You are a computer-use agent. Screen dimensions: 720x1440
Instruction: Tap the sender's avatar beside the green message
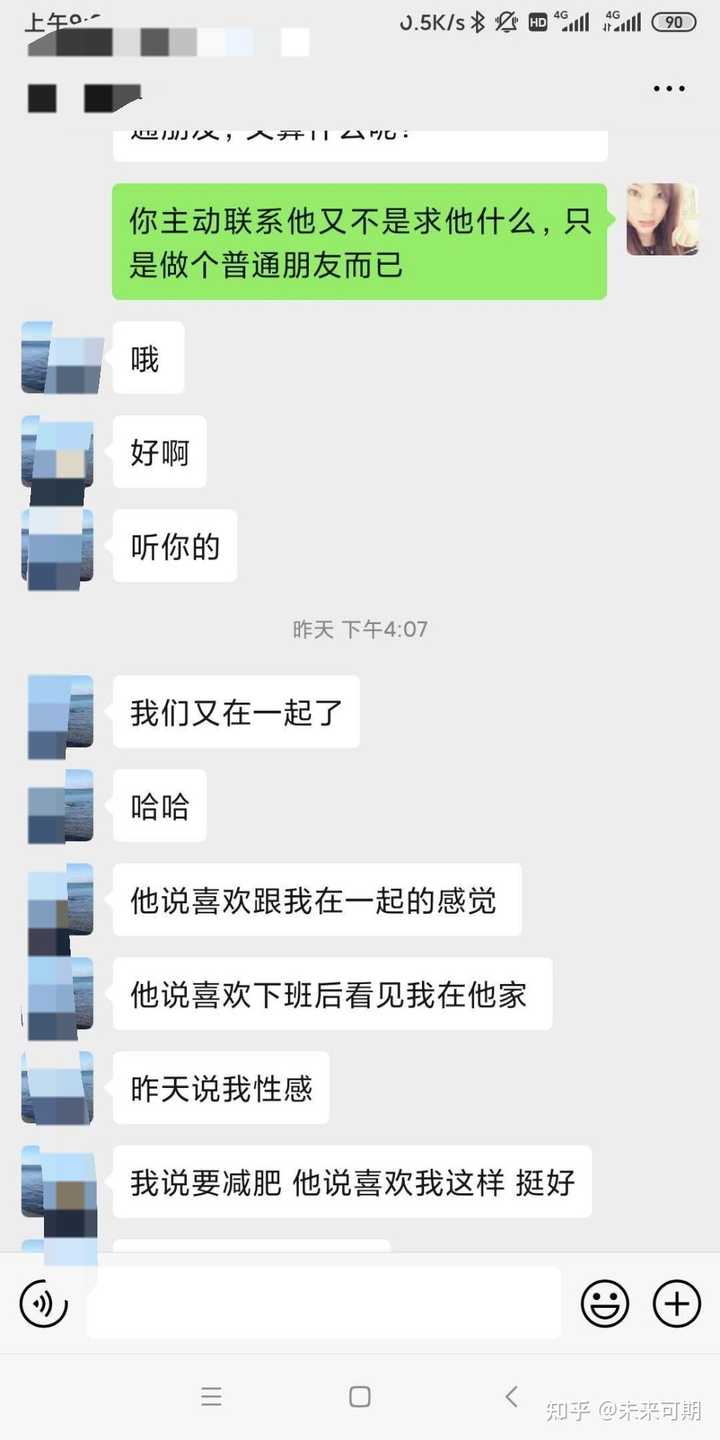[x=662, y=219]
